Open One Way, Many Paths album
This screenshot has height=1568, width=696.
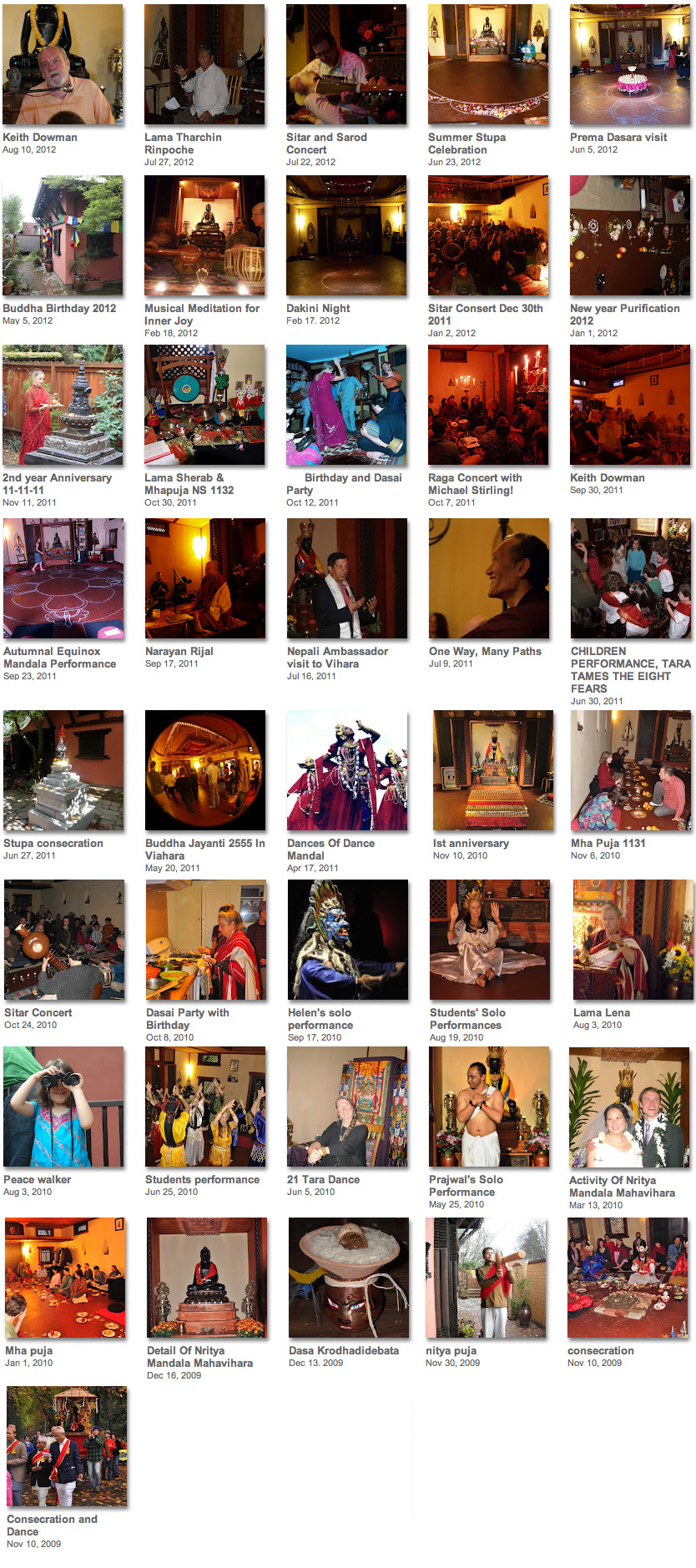click(x=489, y=579)
